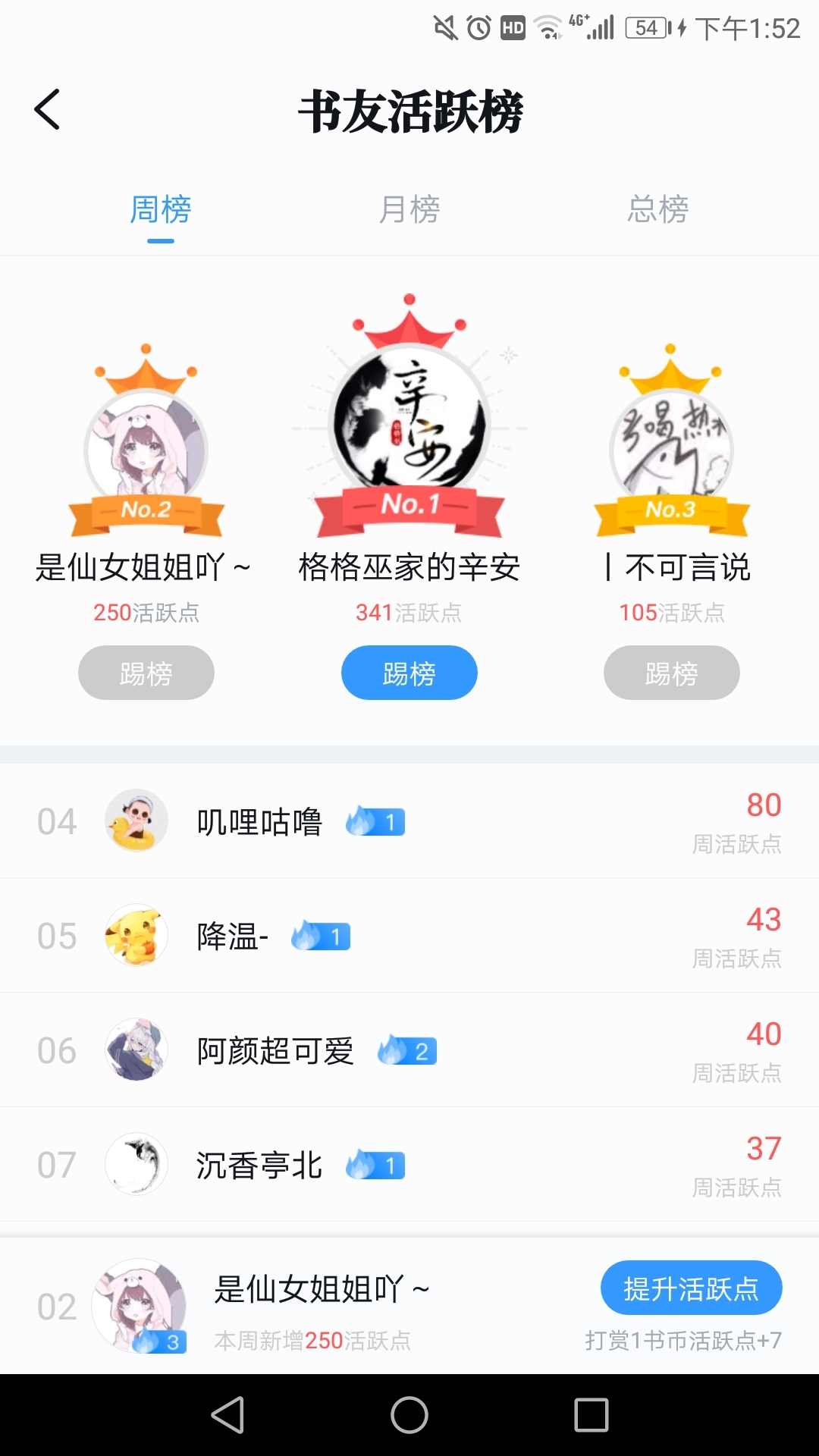Select the 周榜 tab
This screenshot has width=819, height=1456.
161,209
